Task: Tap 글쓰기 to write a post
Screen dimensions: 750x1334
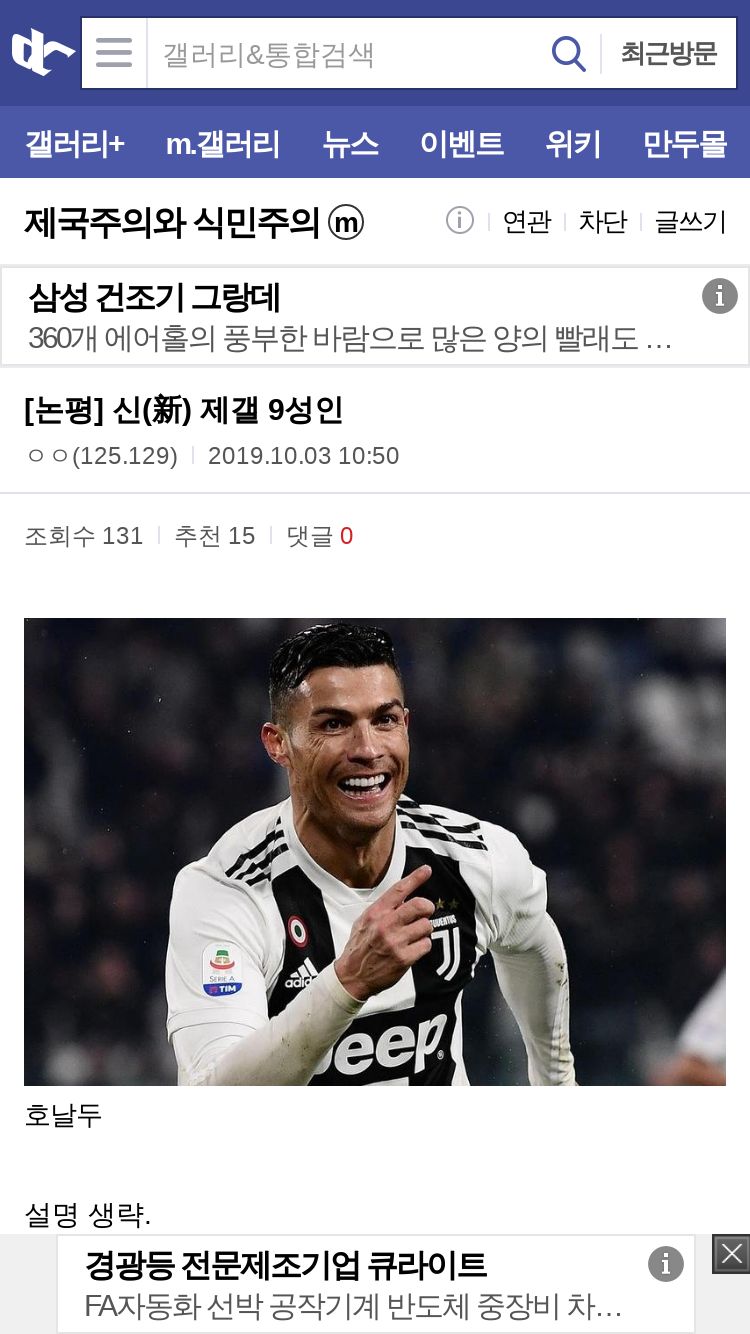Action: (x=690, y=221)
